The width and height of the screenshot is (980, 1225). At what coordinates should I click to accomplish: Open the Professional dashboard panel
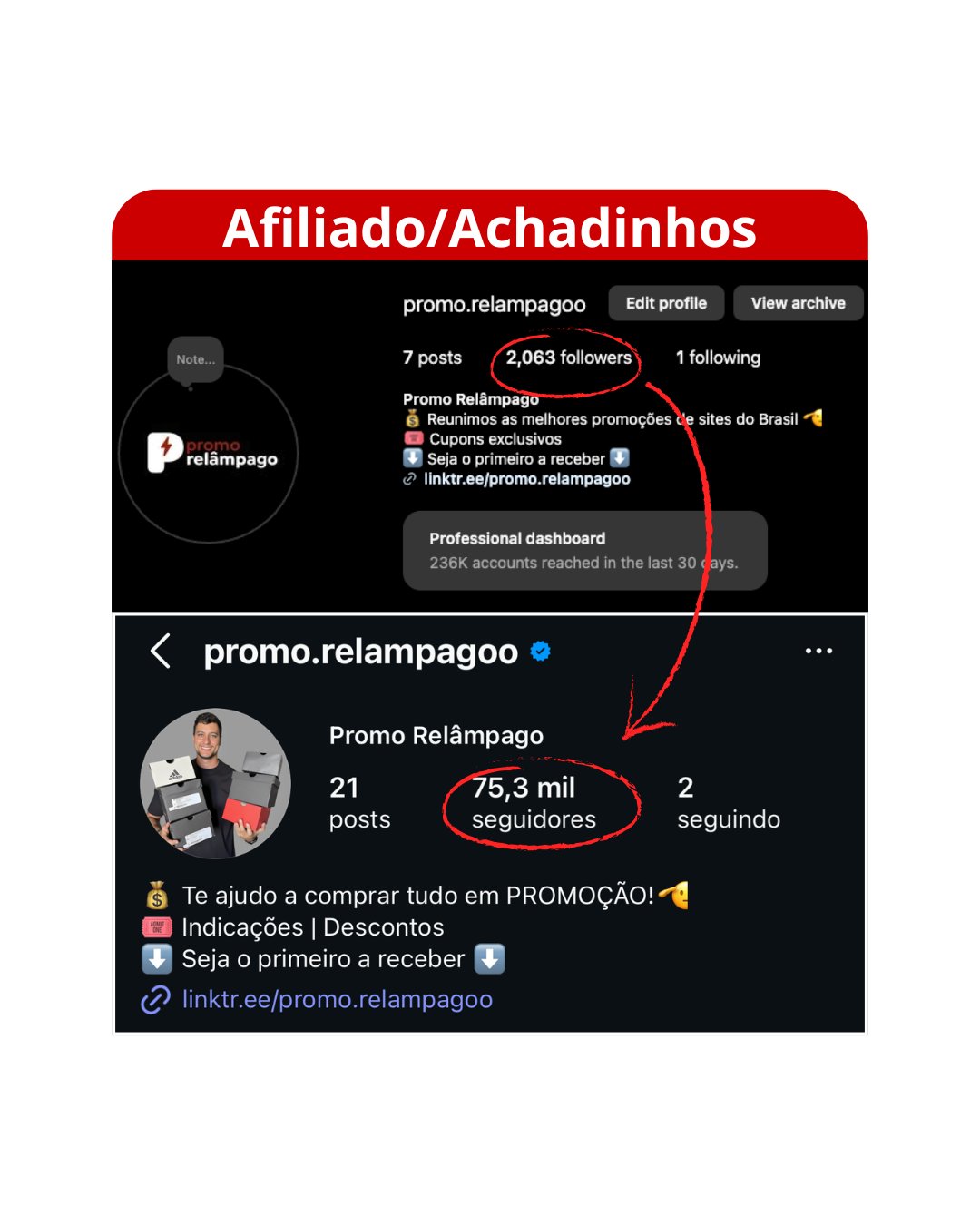[x=583, y=550]
